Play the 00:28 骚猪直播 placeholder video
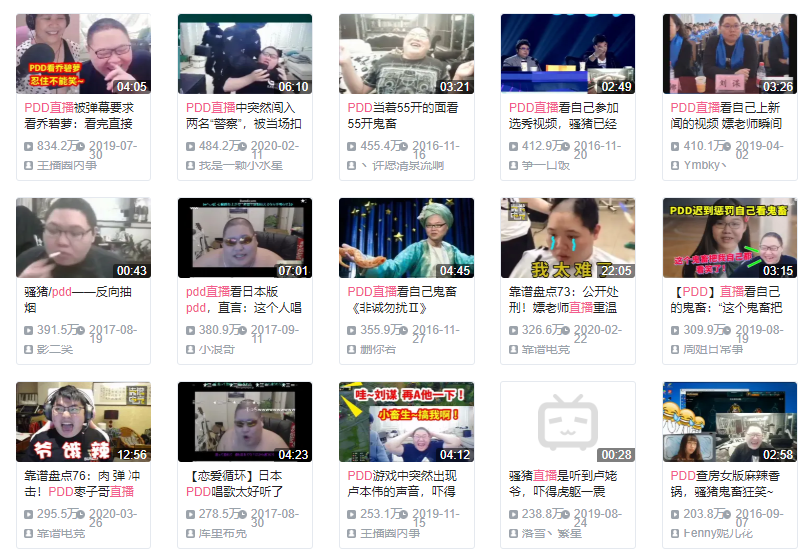This screenshot has height=557, width=808. click(x=567, y=422)
